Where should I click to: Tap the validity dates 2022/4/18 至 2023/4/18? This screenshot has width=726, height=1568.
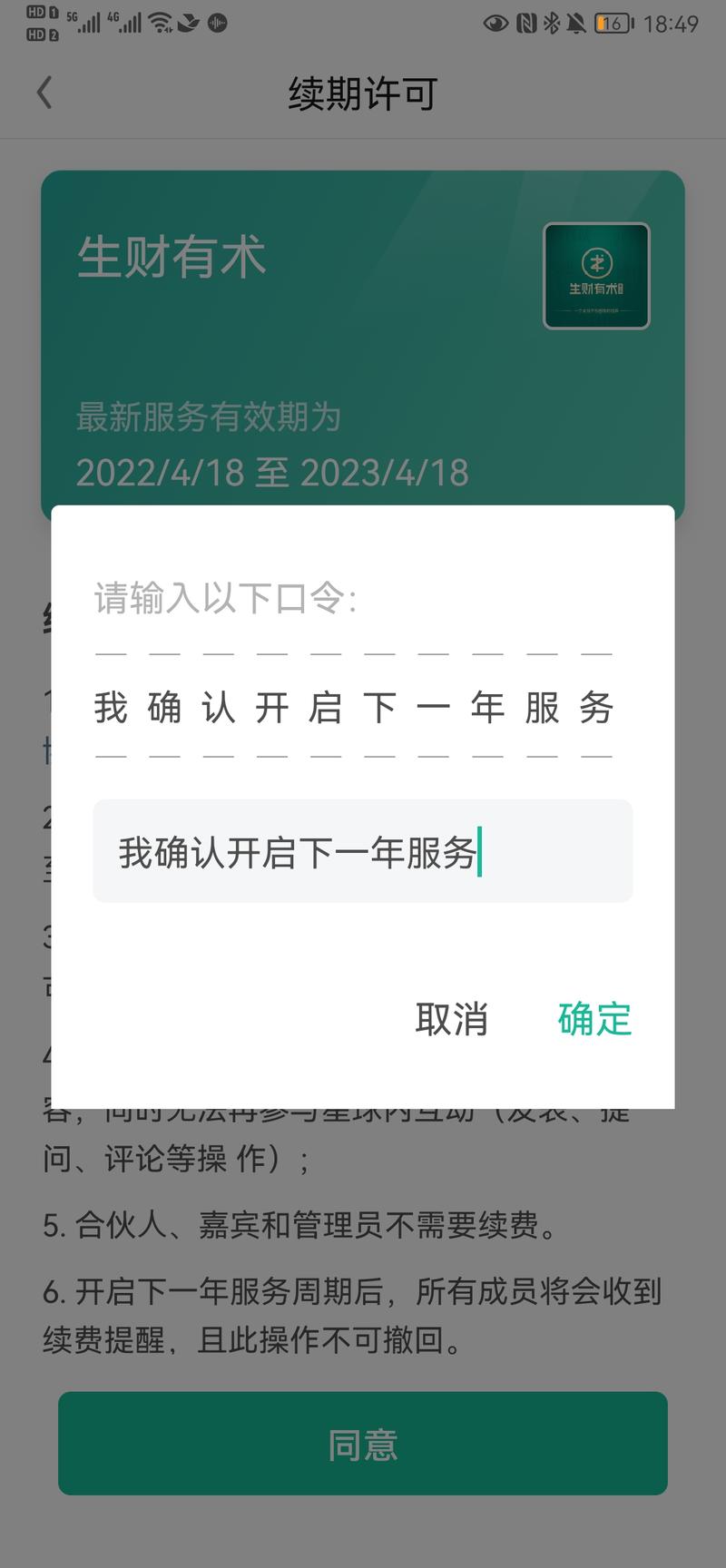(271, 472)
